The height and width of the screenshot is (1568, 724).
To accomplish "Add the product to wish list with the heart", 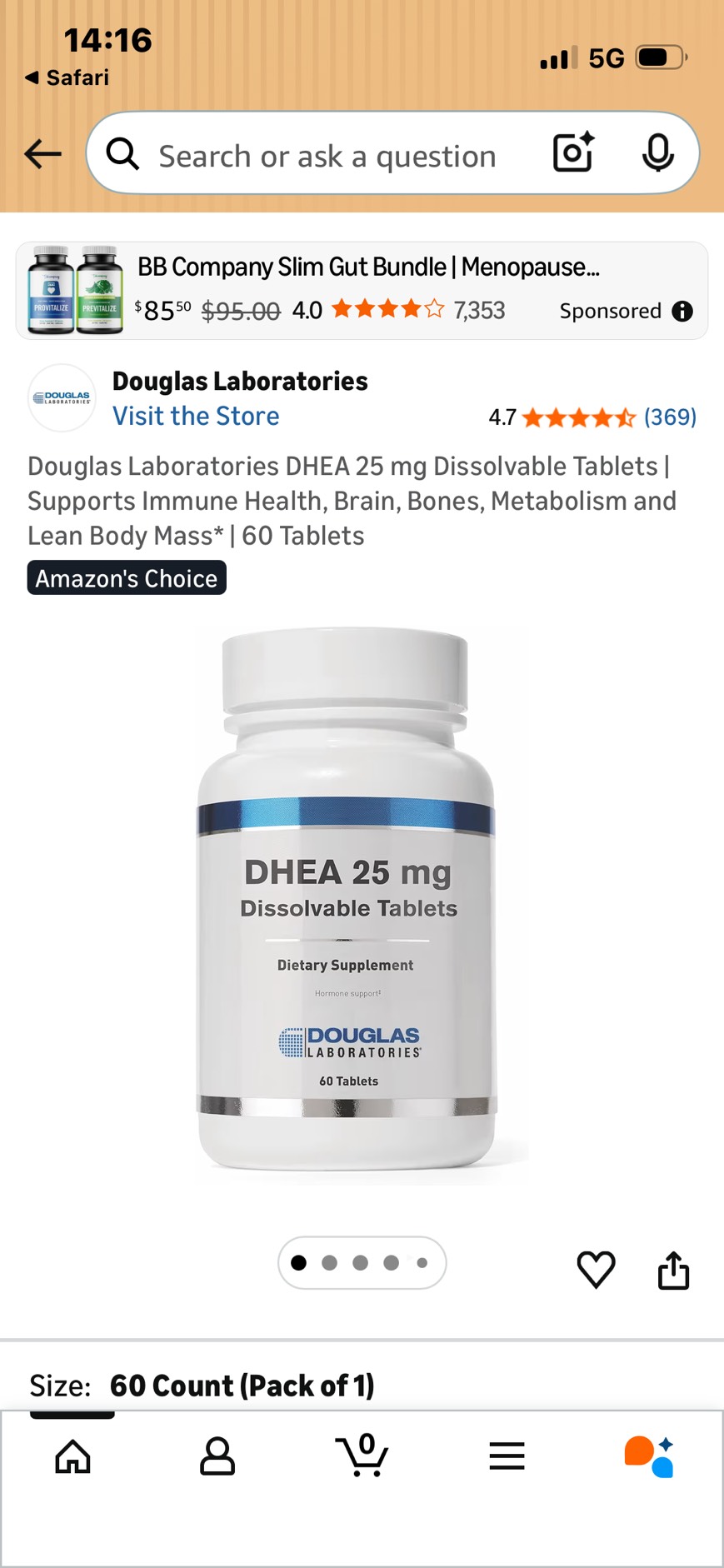I will click(596, 1270).
